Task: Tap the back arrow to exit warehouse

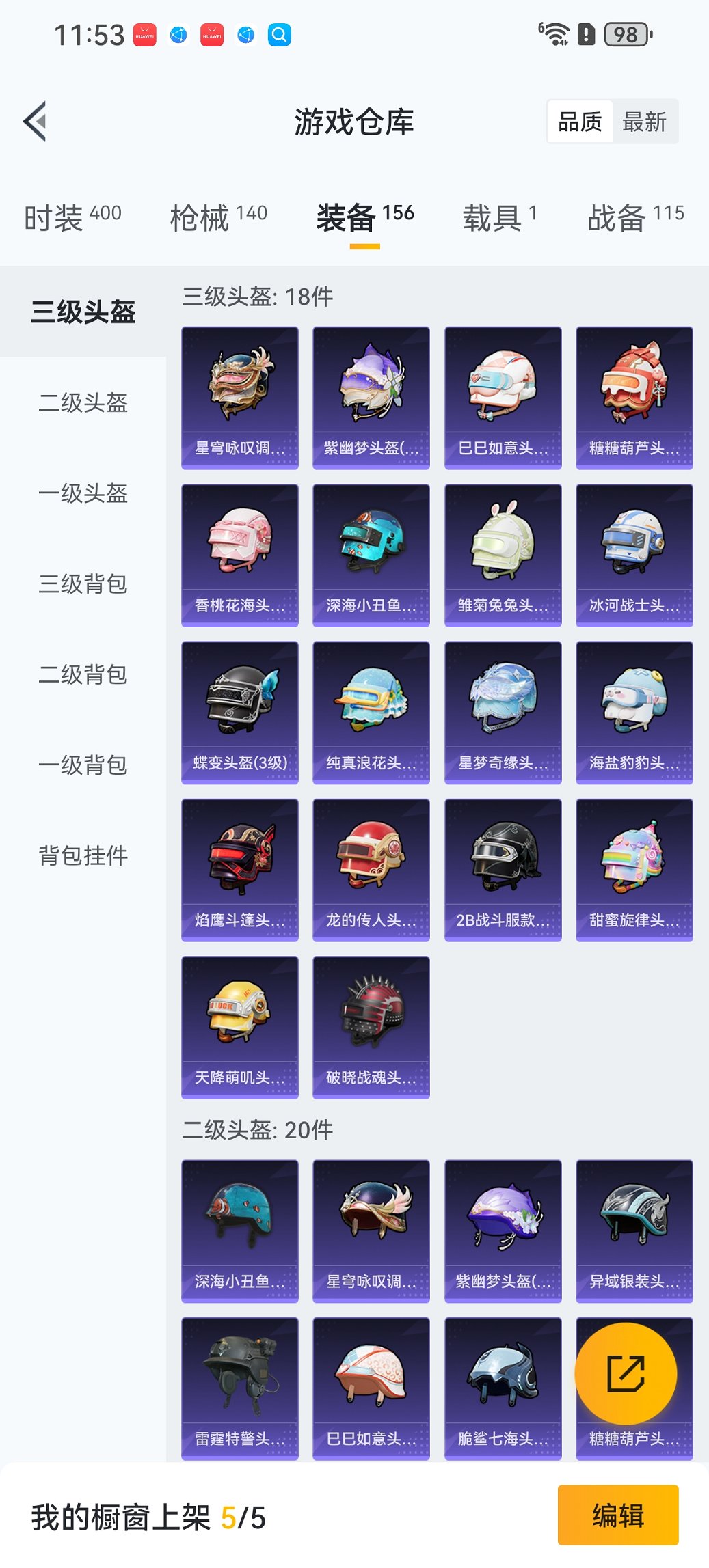Action: (35, 120)
